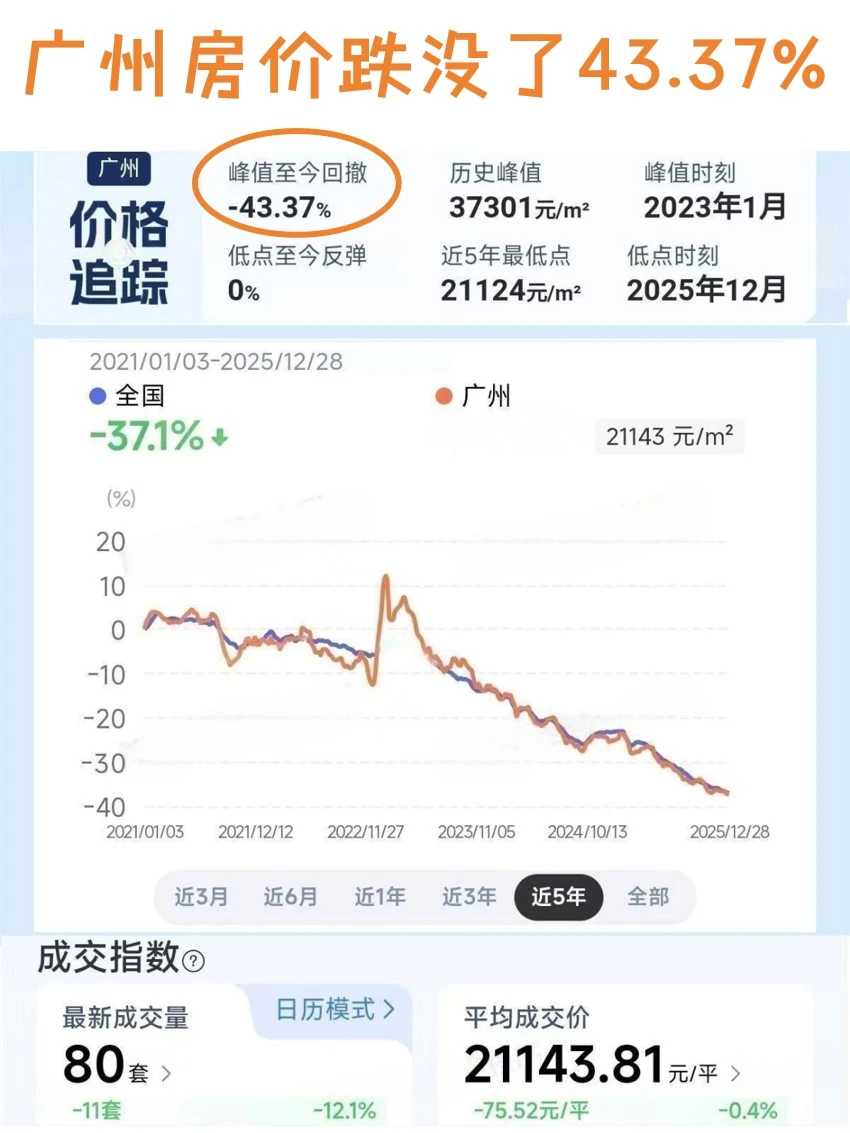The width and height of the screenshot is (850, 1133).
Task: Select the 近6月 tab
Action: pyautogui.click(x=289, y=897)
